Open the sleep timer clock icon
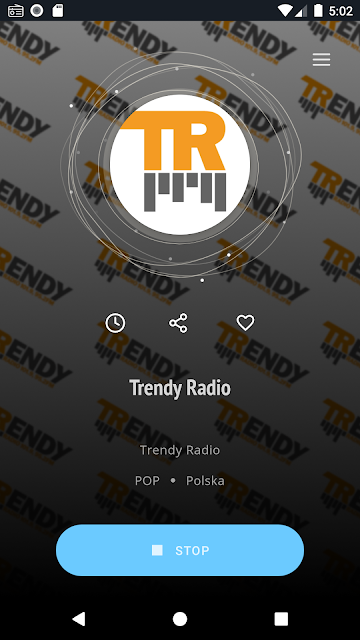 (x=115, y=323)
